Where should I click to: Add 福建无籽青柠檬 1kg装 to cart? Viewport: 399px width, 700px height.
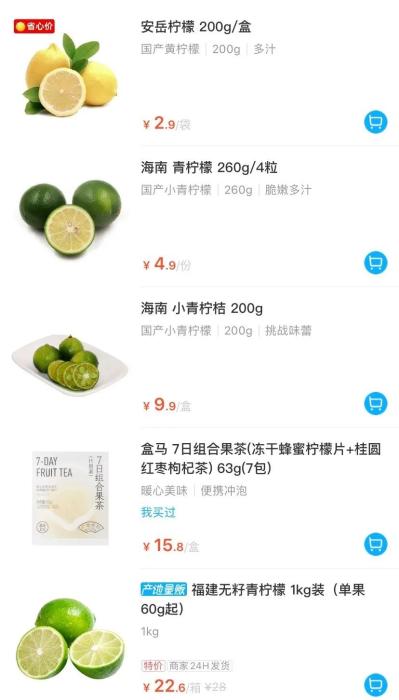375,686
